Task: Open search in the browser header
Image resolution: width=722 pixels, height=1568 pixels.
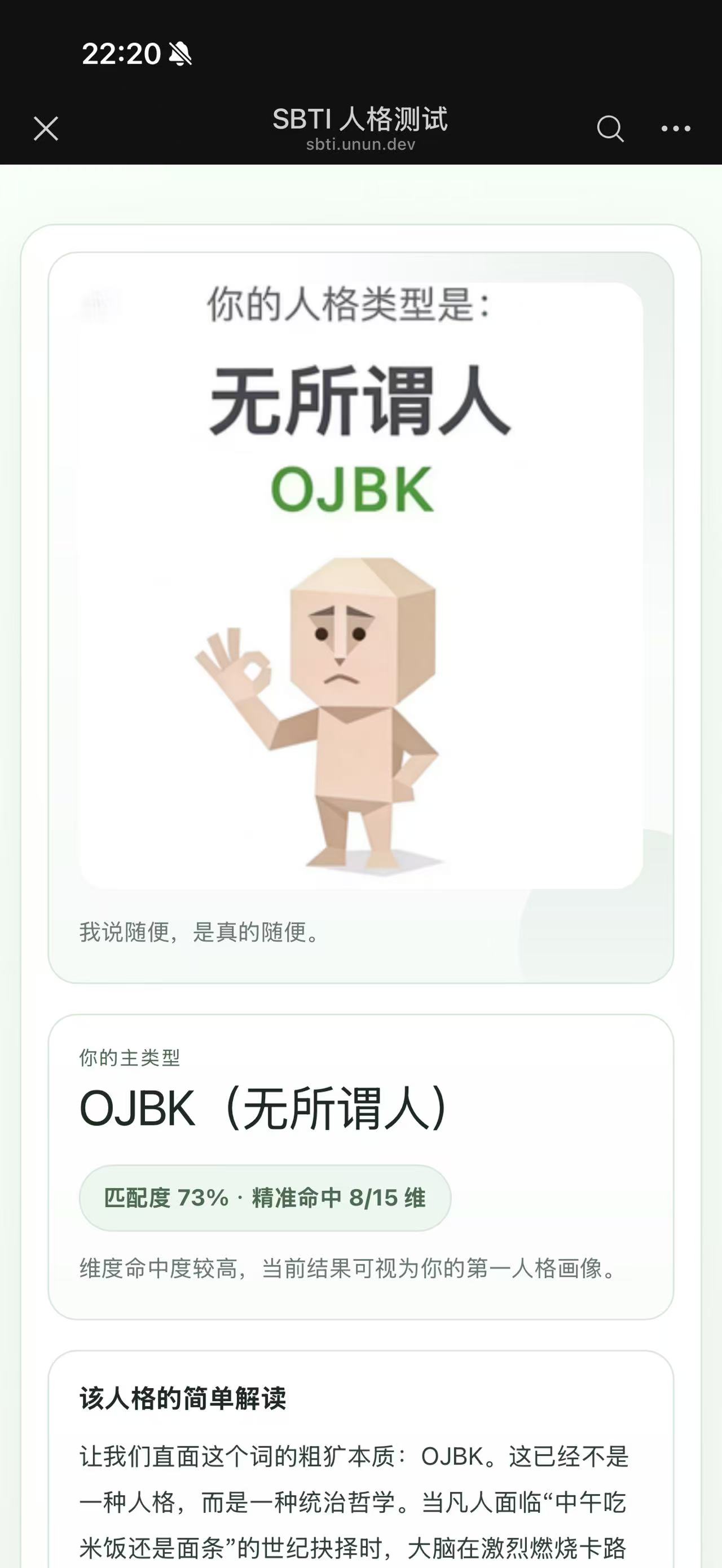Action: click(x=610, y=129)
